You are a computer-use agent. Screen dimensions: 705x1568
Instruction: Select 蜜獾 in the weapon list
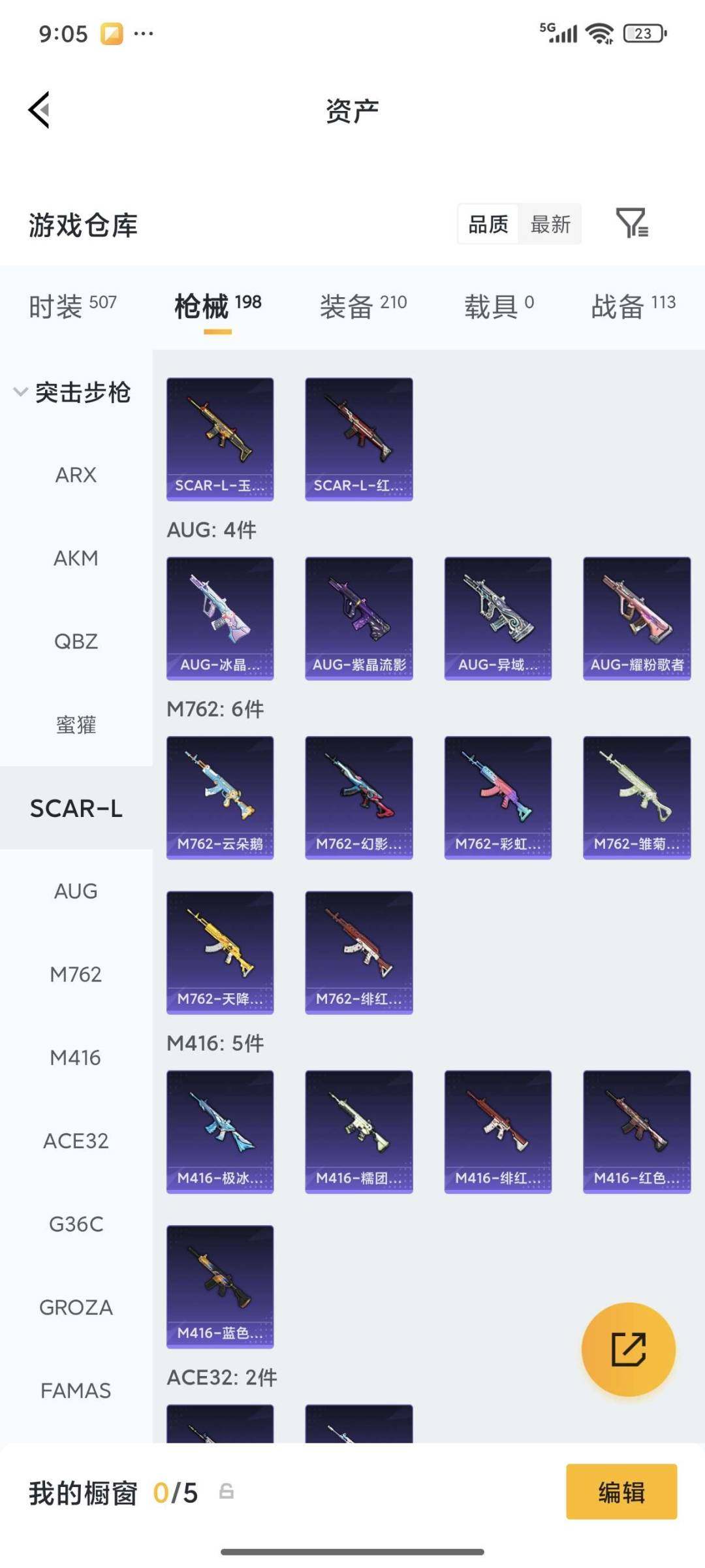pos(76,725)
